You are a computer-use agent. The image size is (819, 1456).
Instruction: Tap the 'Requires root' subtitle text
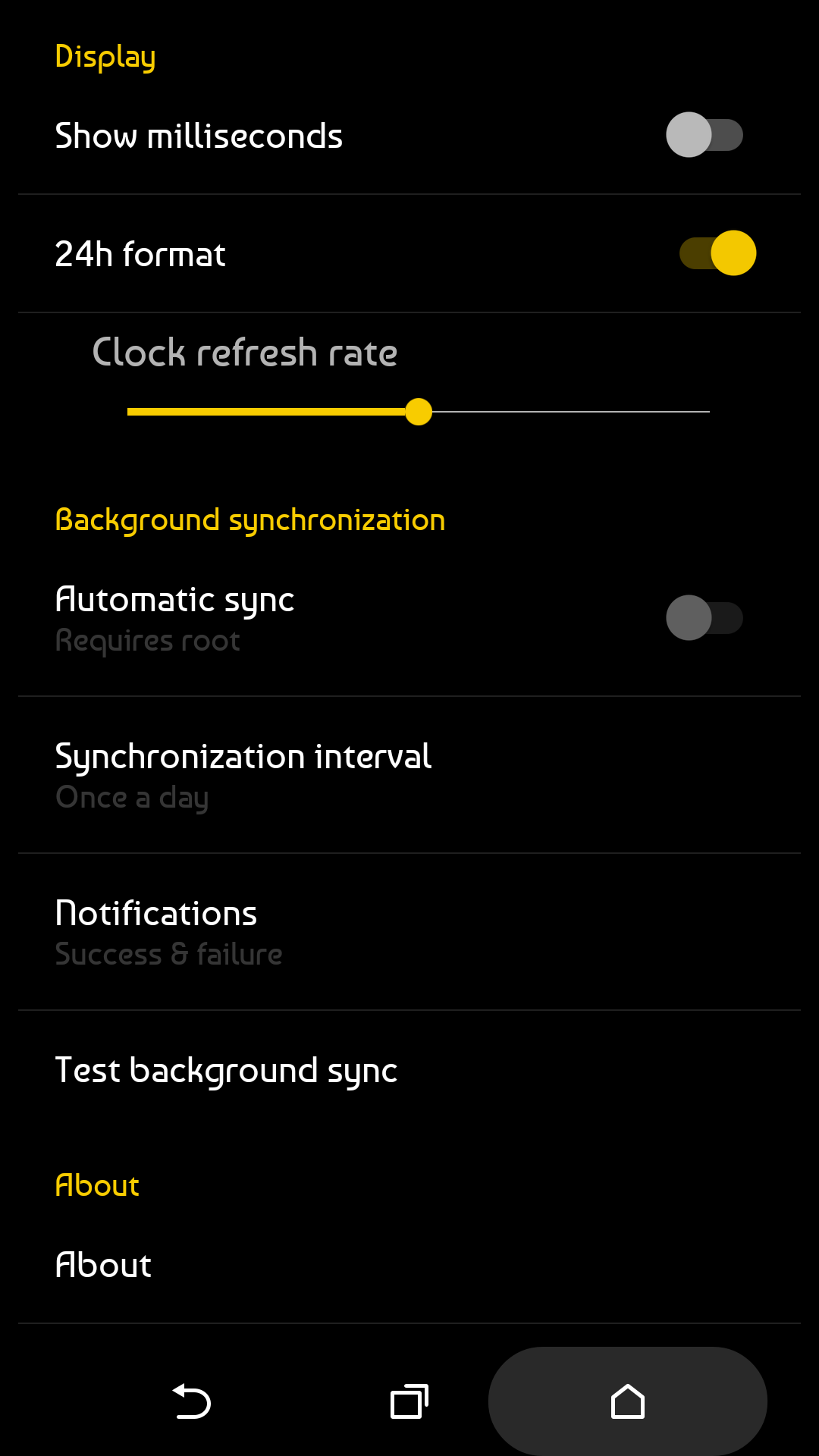pos(147,640)
